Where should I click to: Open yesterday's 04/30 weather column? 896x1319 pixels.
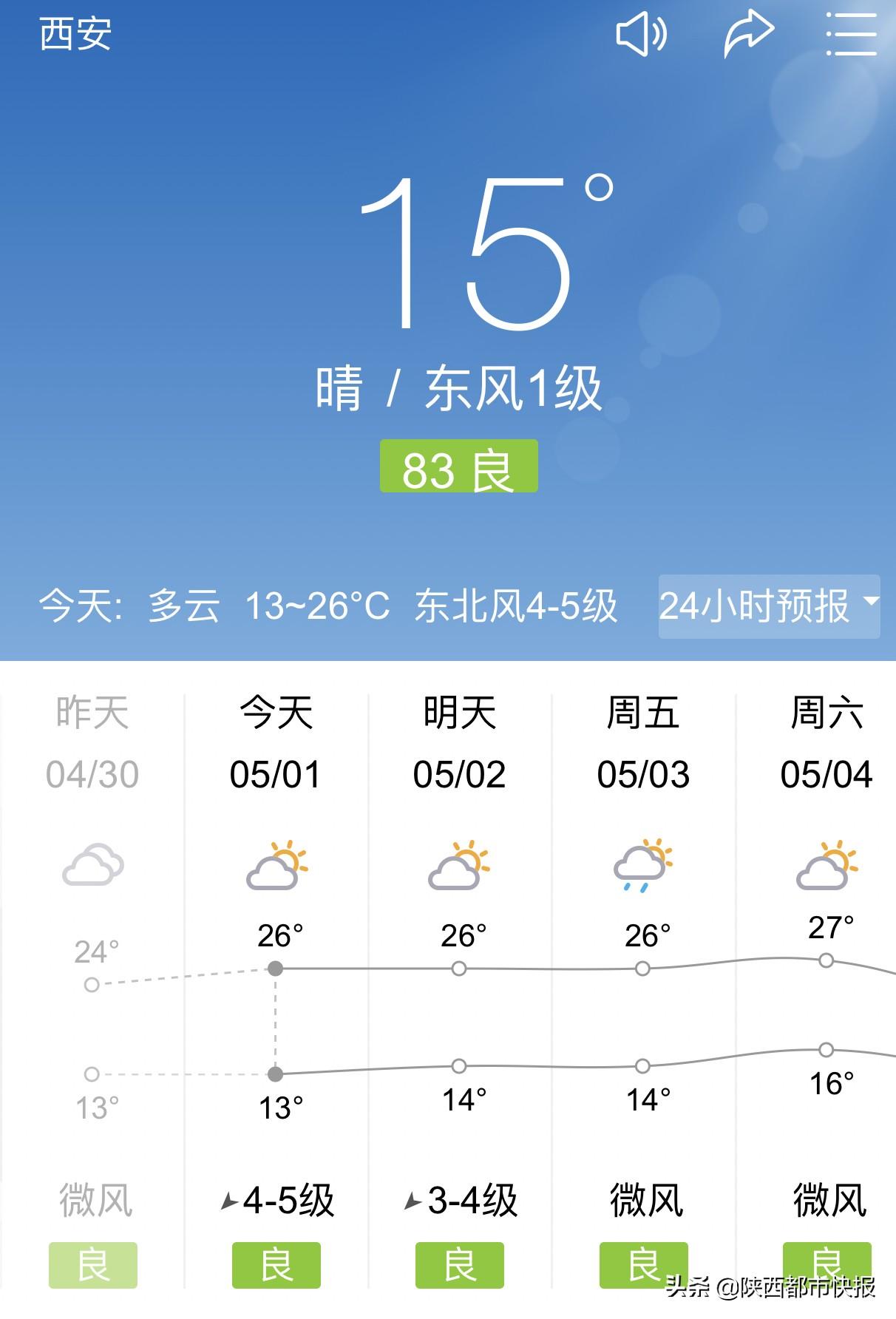[92, 743]
